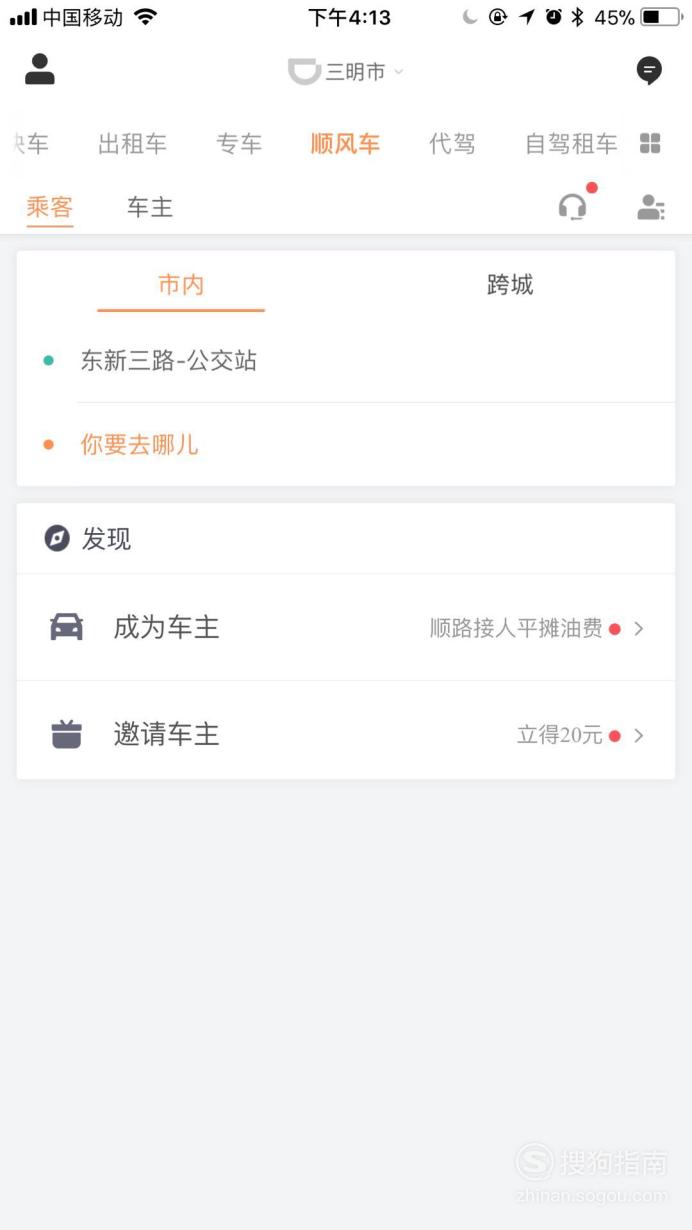Select the 代驾 service tab
Viewport: 692px width, 1230px height.
tap(452, 144)
